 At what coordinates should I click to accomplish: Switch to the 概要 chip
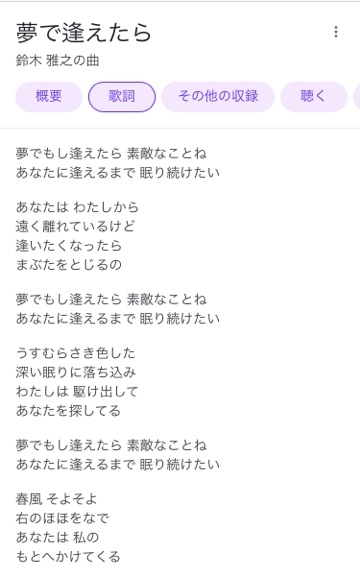click(x=49, y=97)
